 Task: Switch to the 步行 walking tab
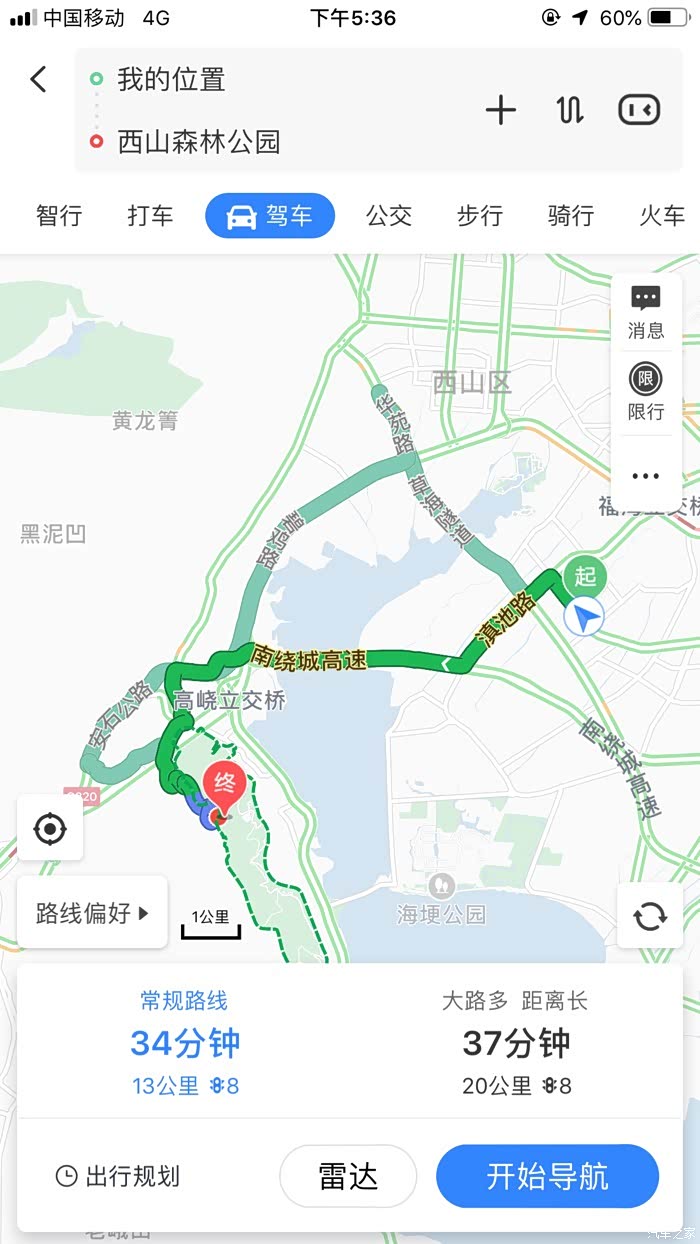(480, 215)
